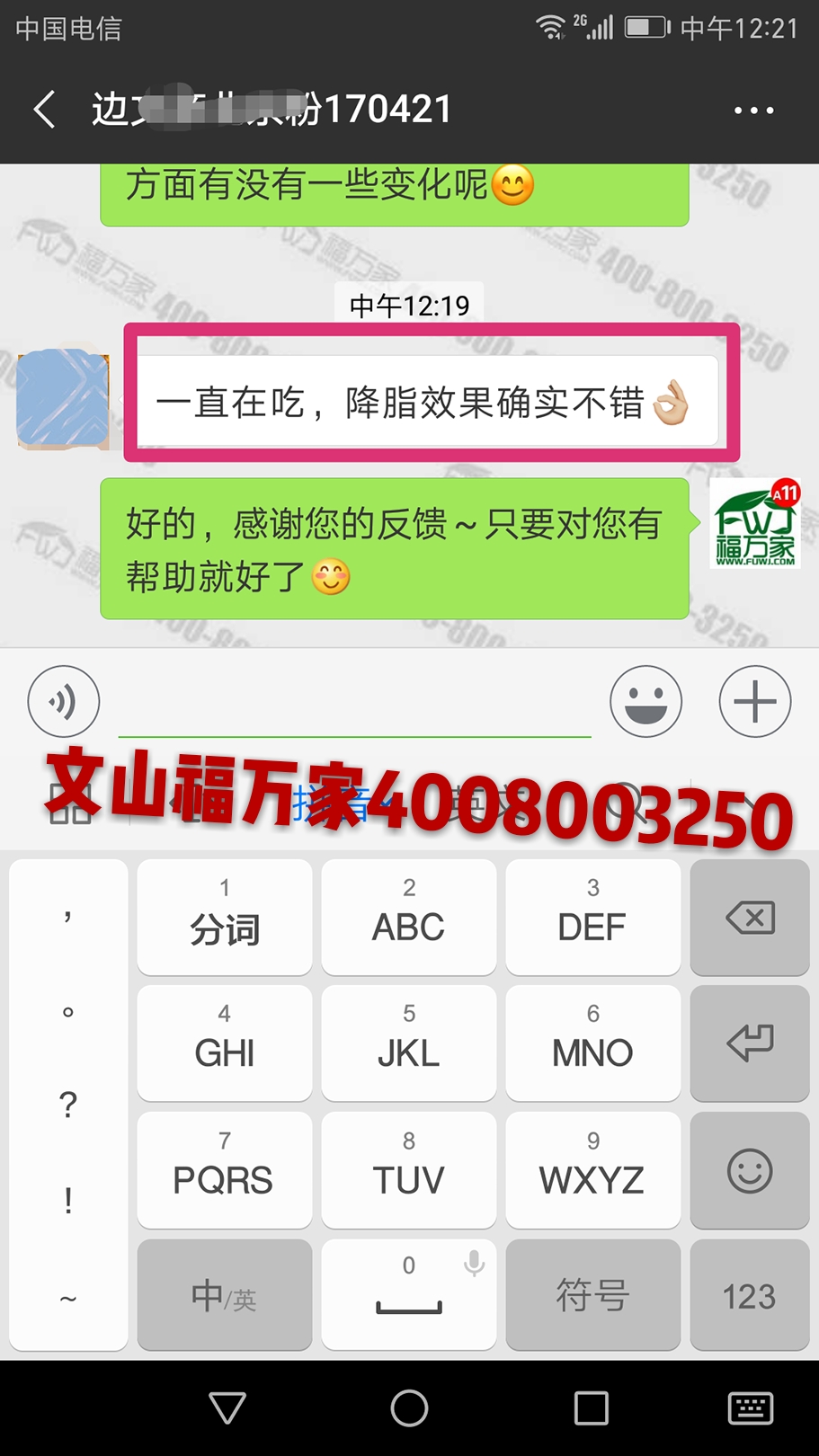Open the chat's three-dot menu
The width and height of the screenshot is (819, 1456).
[x=753, y=111]
